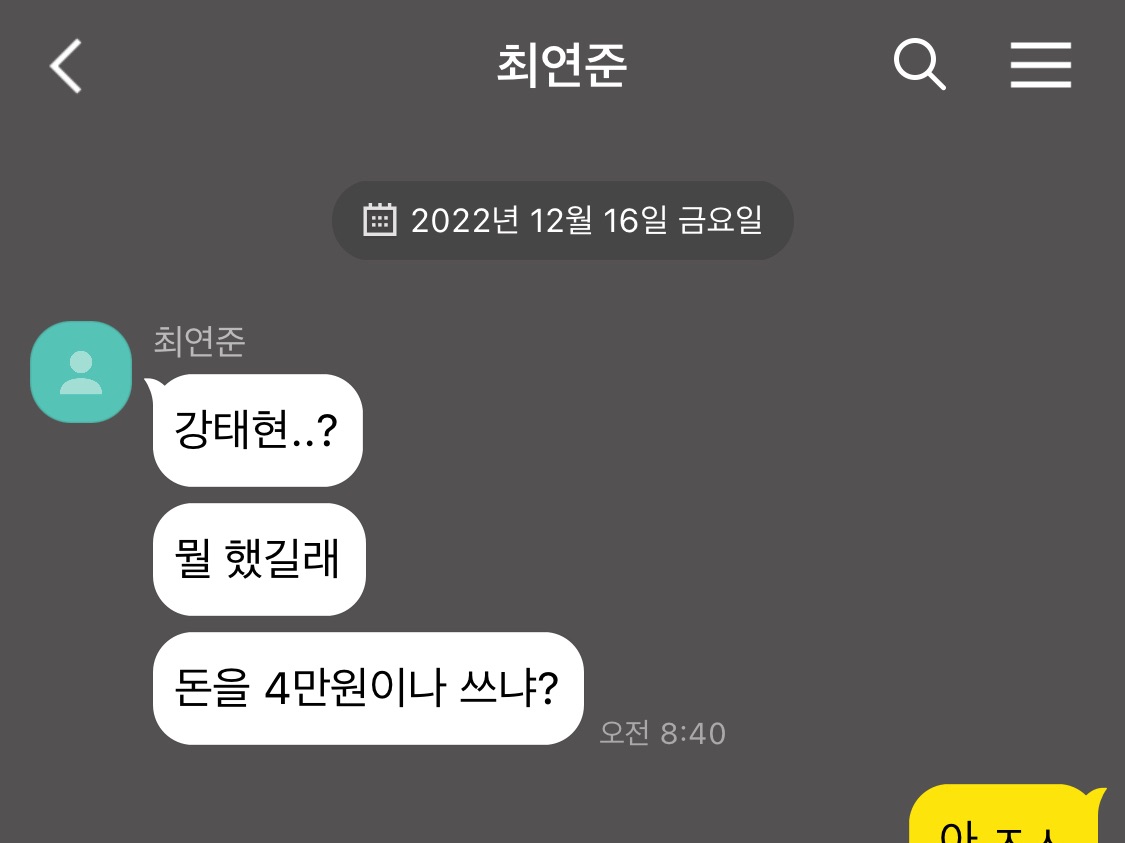Open 최연준's profile picture
Image resolution: width=1125 pixels, height=843 pixels.
pyautogui.click(x=81, y=372)
